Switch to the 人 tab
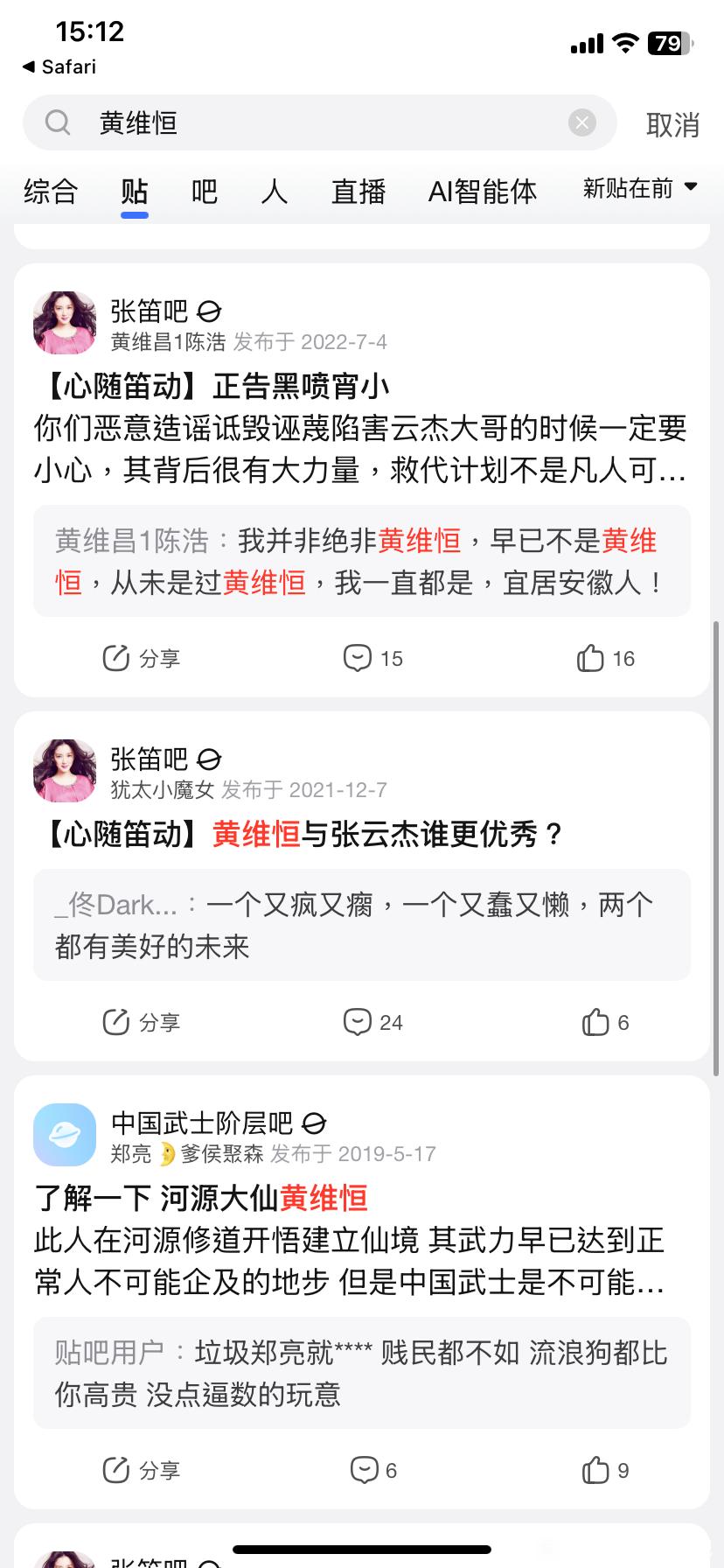Screen dimensions: 724x1568 click(274, 191)
